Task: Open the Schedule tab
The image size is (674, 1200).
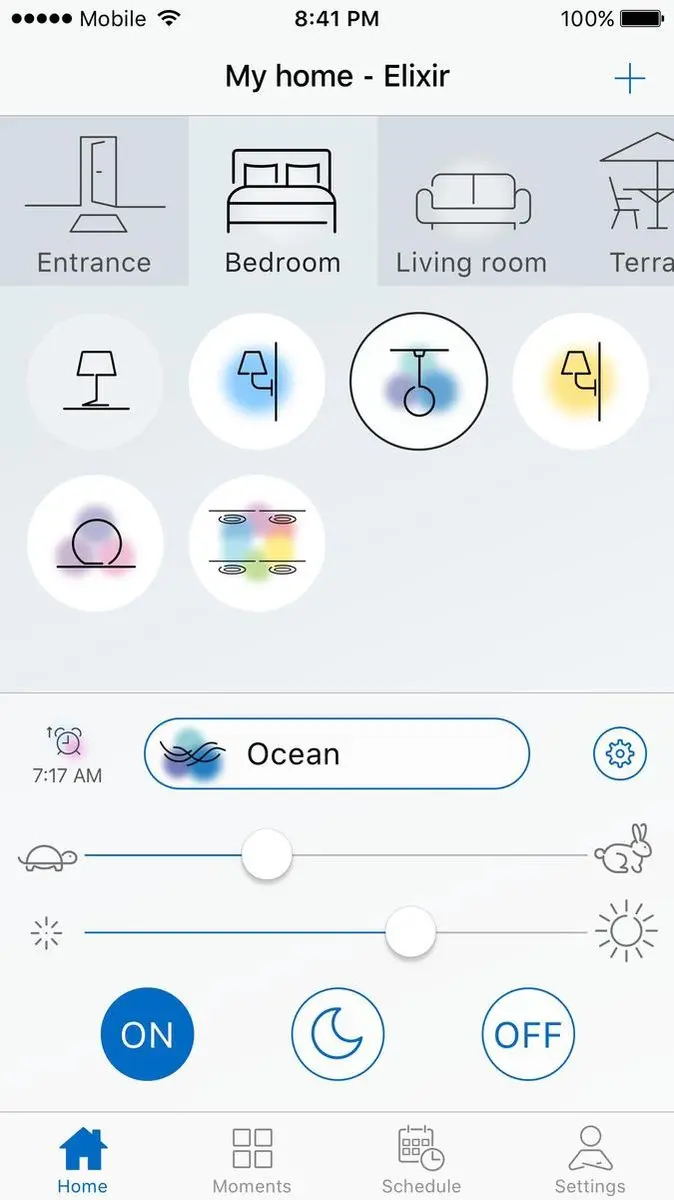Action: coord(421,1160)
